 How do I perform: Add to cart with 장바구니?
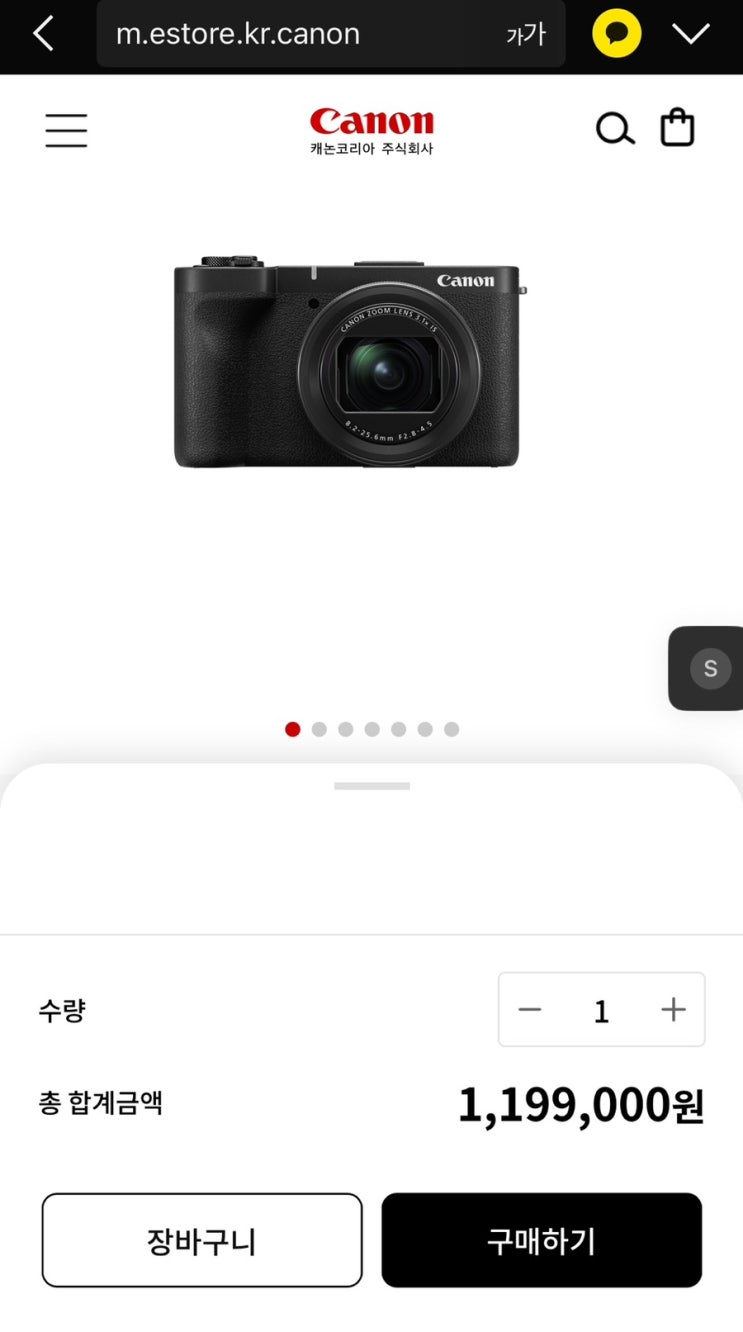[202, 1240]
